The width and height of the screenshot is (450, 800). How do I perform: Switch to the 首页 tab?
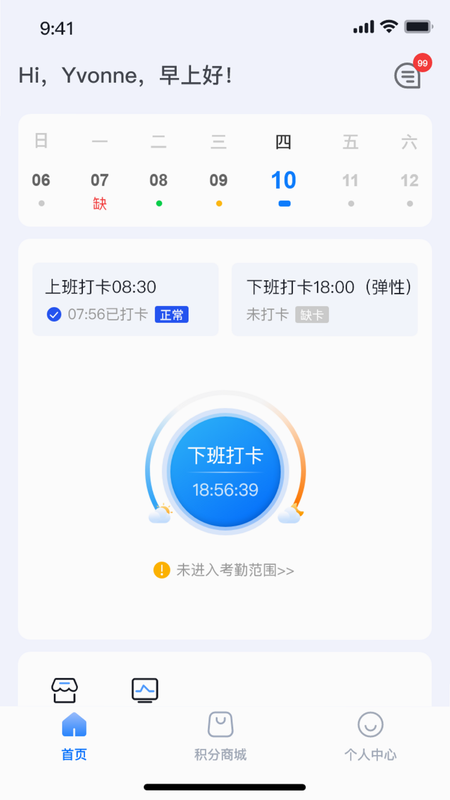(74, 737)
